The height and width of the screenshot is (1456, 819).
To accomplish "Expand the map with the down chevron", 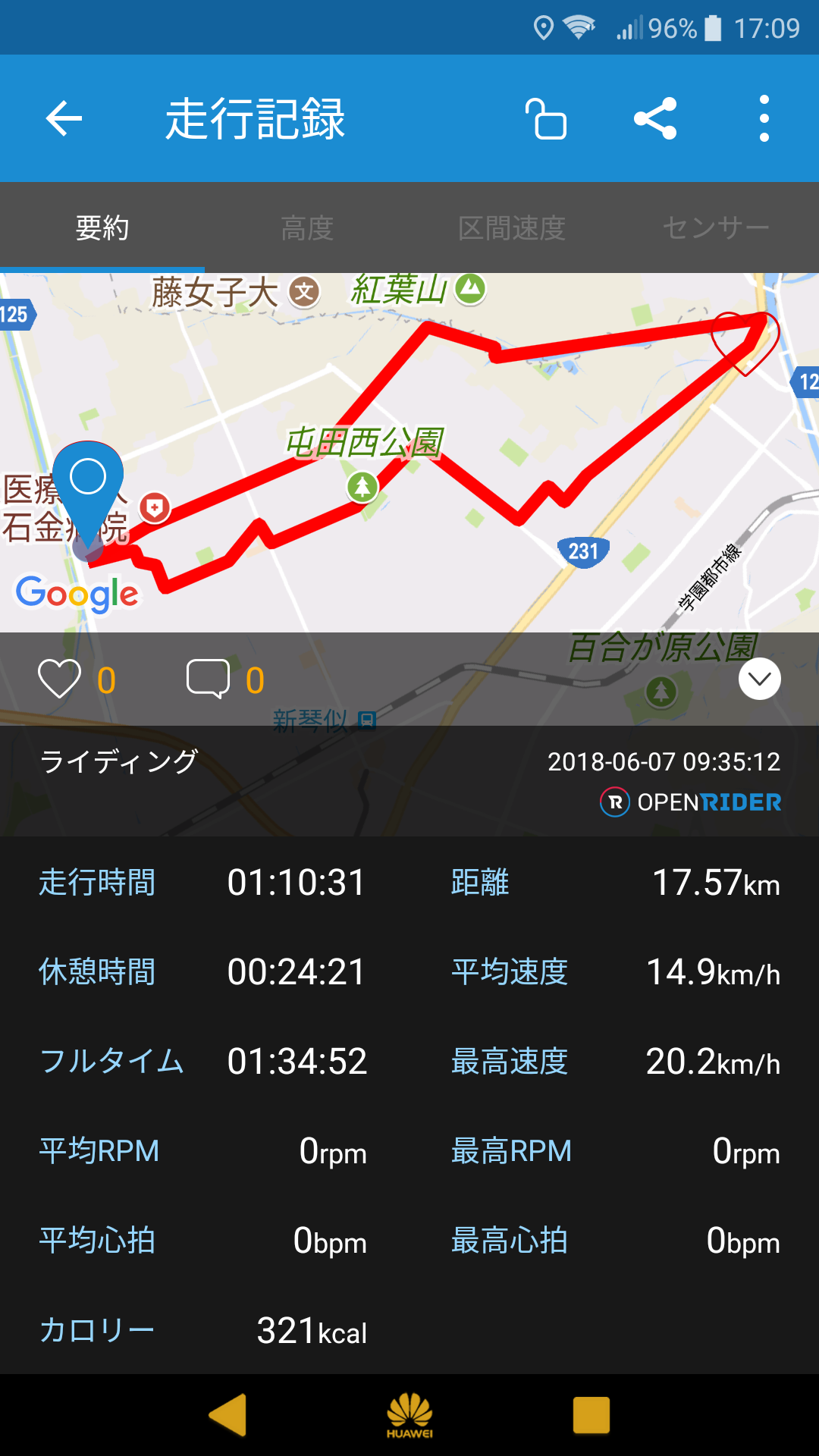I will point(760,679).
